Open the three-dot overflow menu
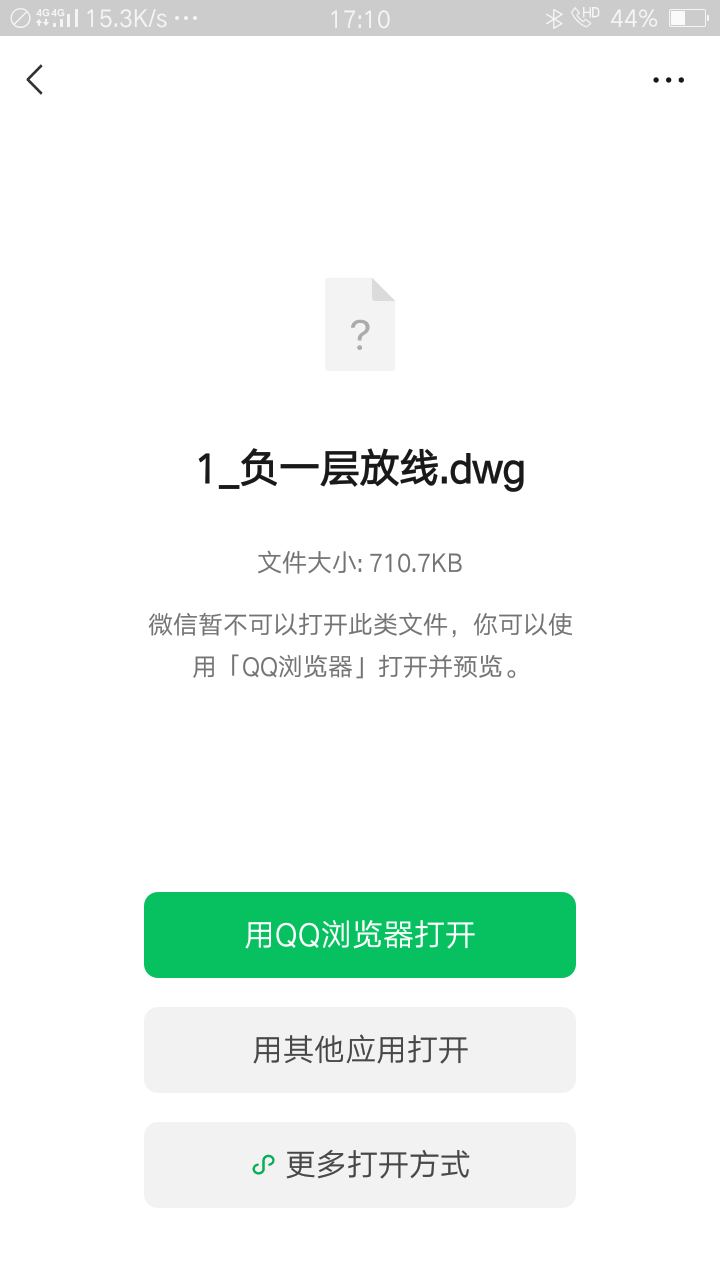Image resolution: width=720 pixels, height=1280 pixels. tap(668, 80)
